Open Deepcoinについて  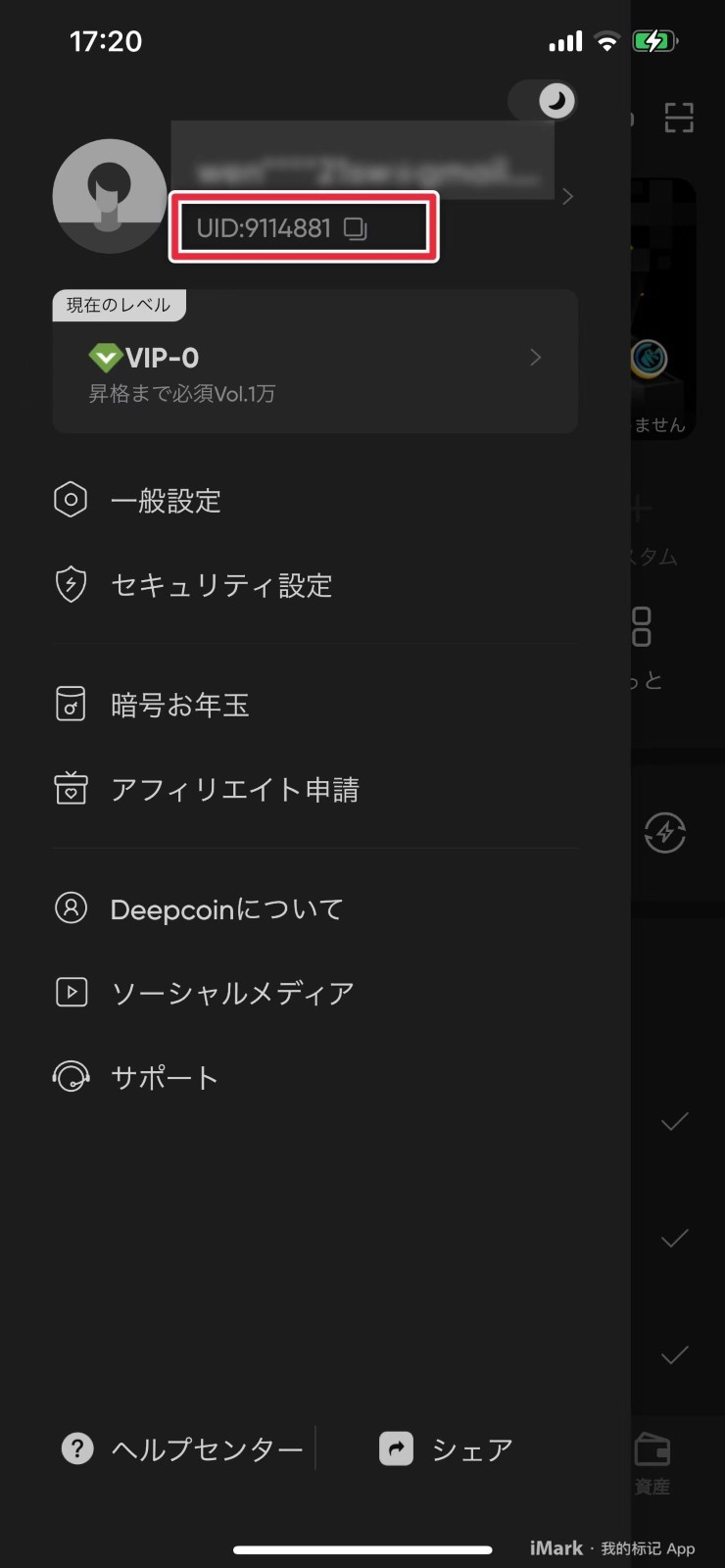(314, 908)
